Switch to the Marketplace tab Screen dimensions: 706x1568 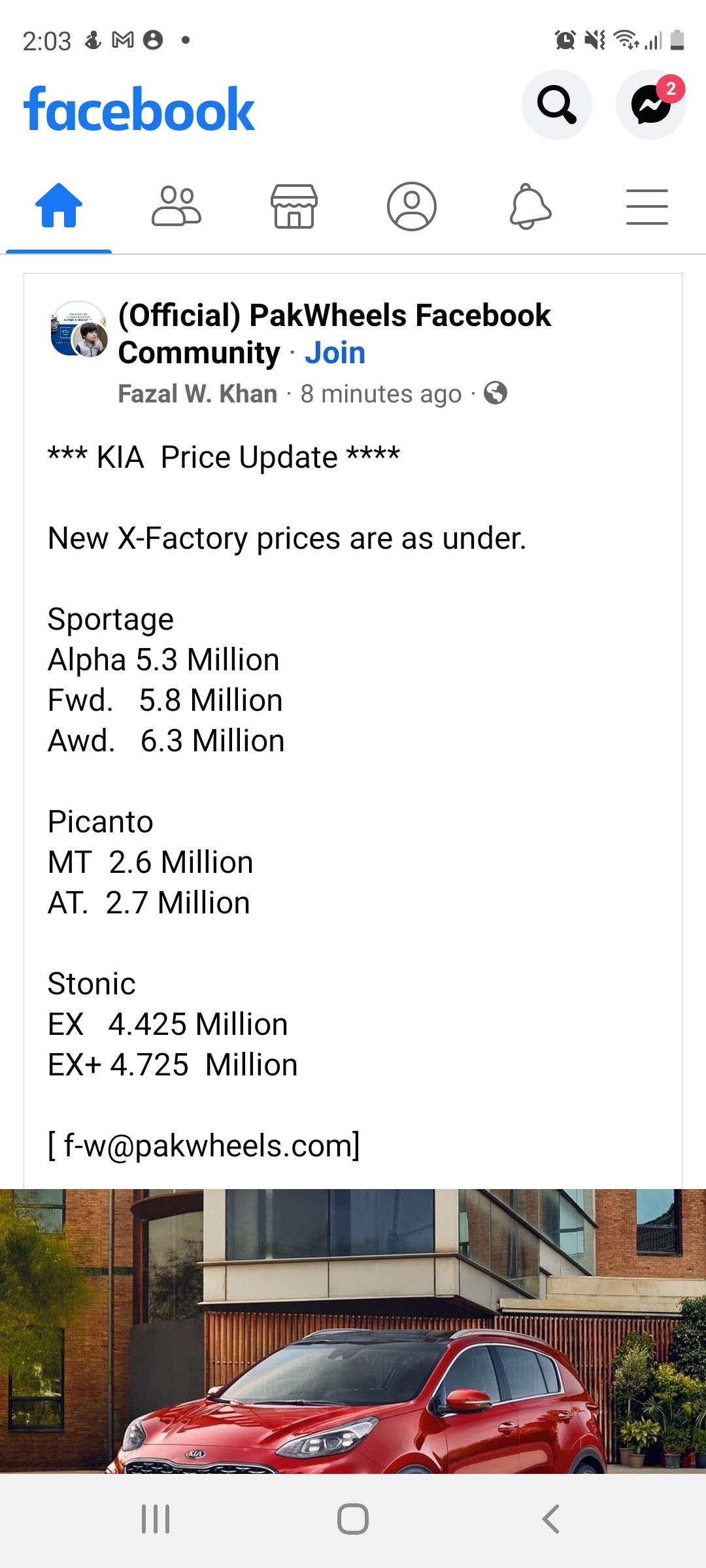294,206
